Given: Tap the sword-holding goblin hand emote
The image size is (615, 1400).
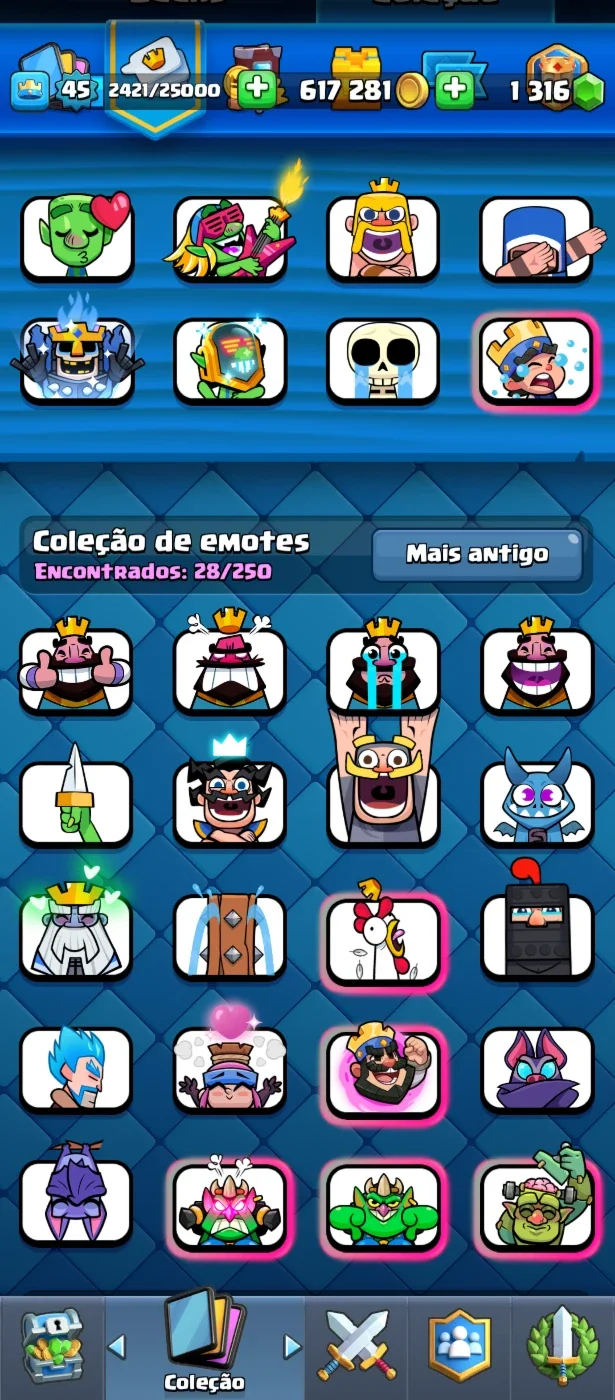Looking at the screenshot, I should click(76, 802).
